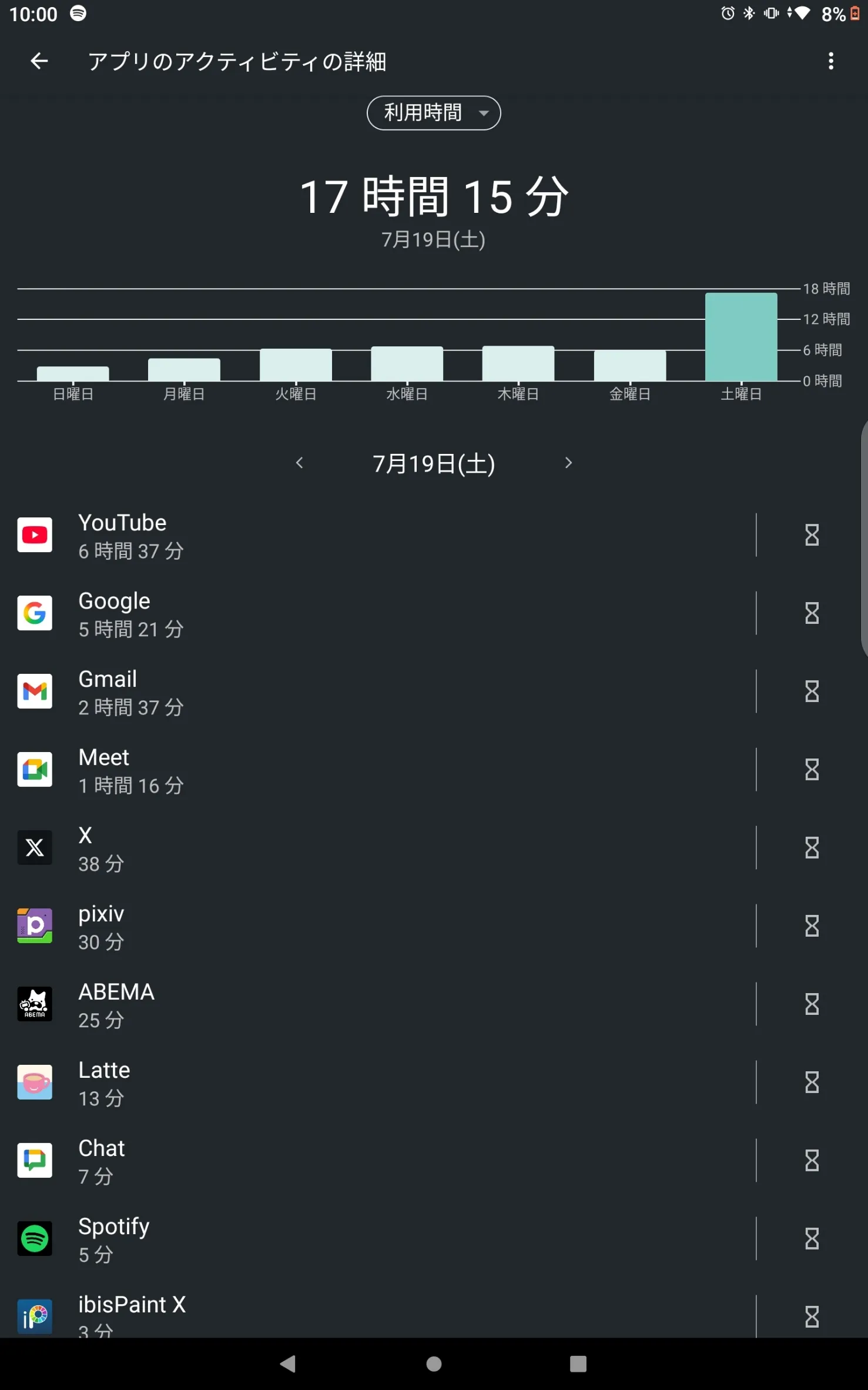Screen dimensions: 868x1390
Task: Select the 日曜日 bar in the chart
Action: (x=73, y=373)
